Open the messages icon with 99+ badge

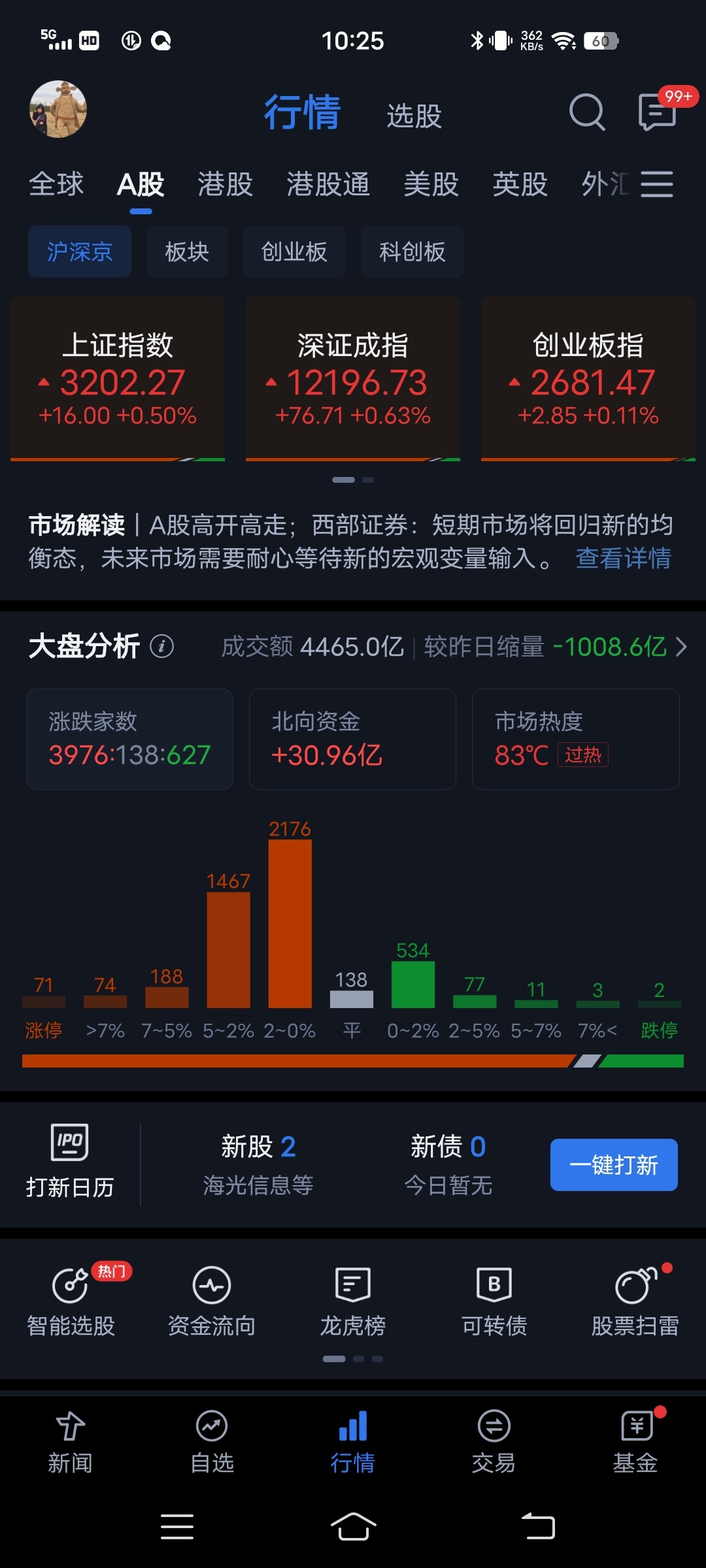click(658, 112)
